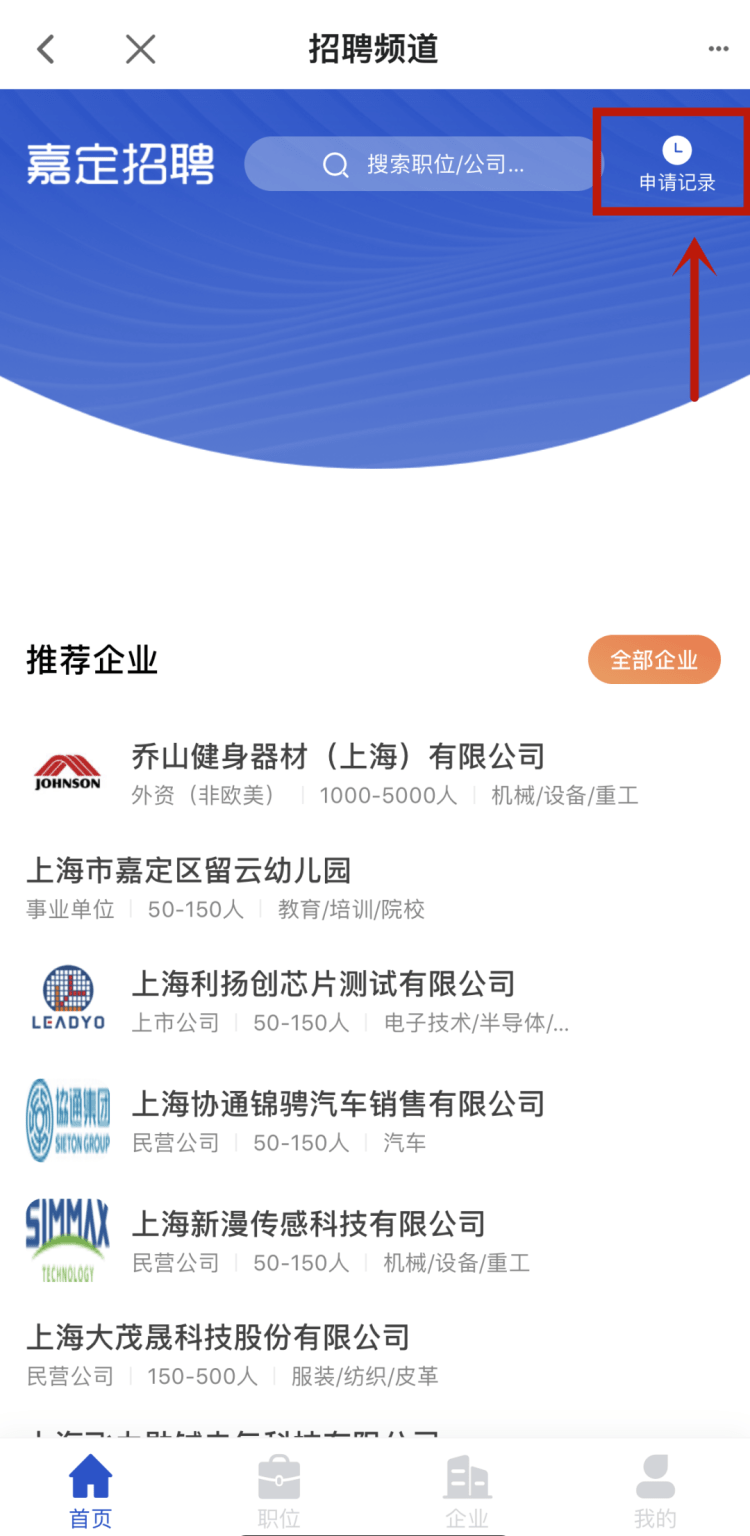The width and height of the screenshot is (750, 1536).
Task: Open 上海协通锦骋汽车销售有限公司
Action: [x=375, y=1121]
